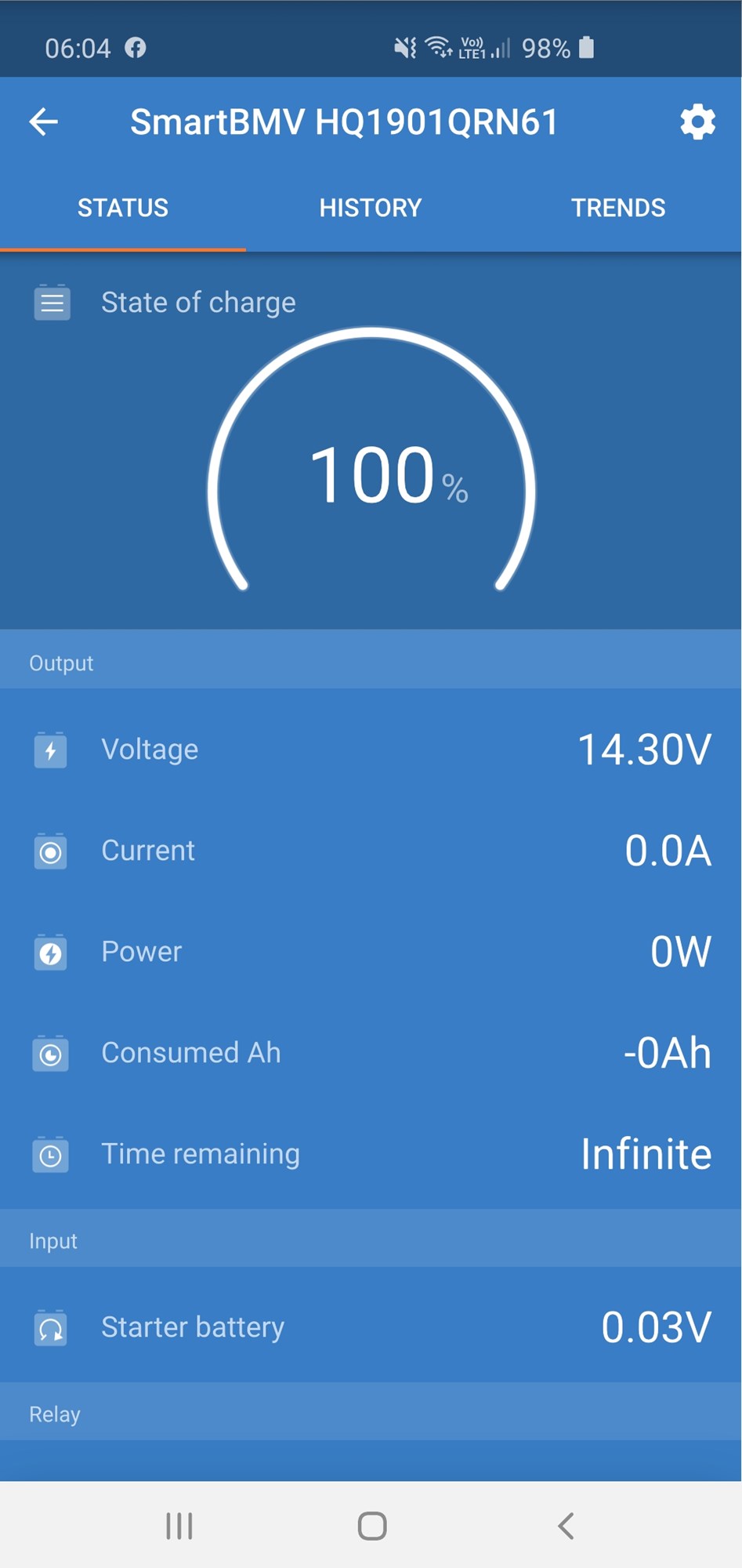742x1568 pixels.
Task: Tap the system home button
Action: (372, 1526)
